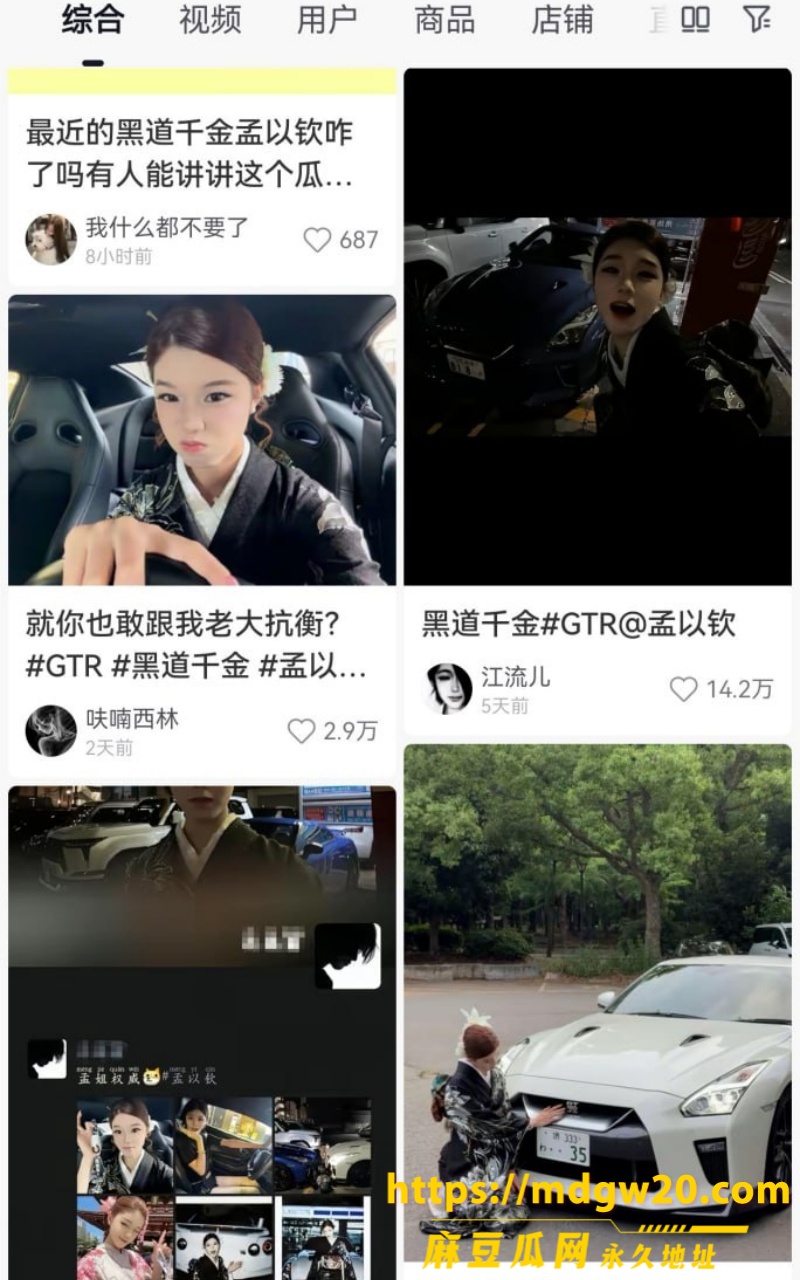Screen dimensions: 800x1280
Task: Like the post by 江流儿
Action: 683,689
